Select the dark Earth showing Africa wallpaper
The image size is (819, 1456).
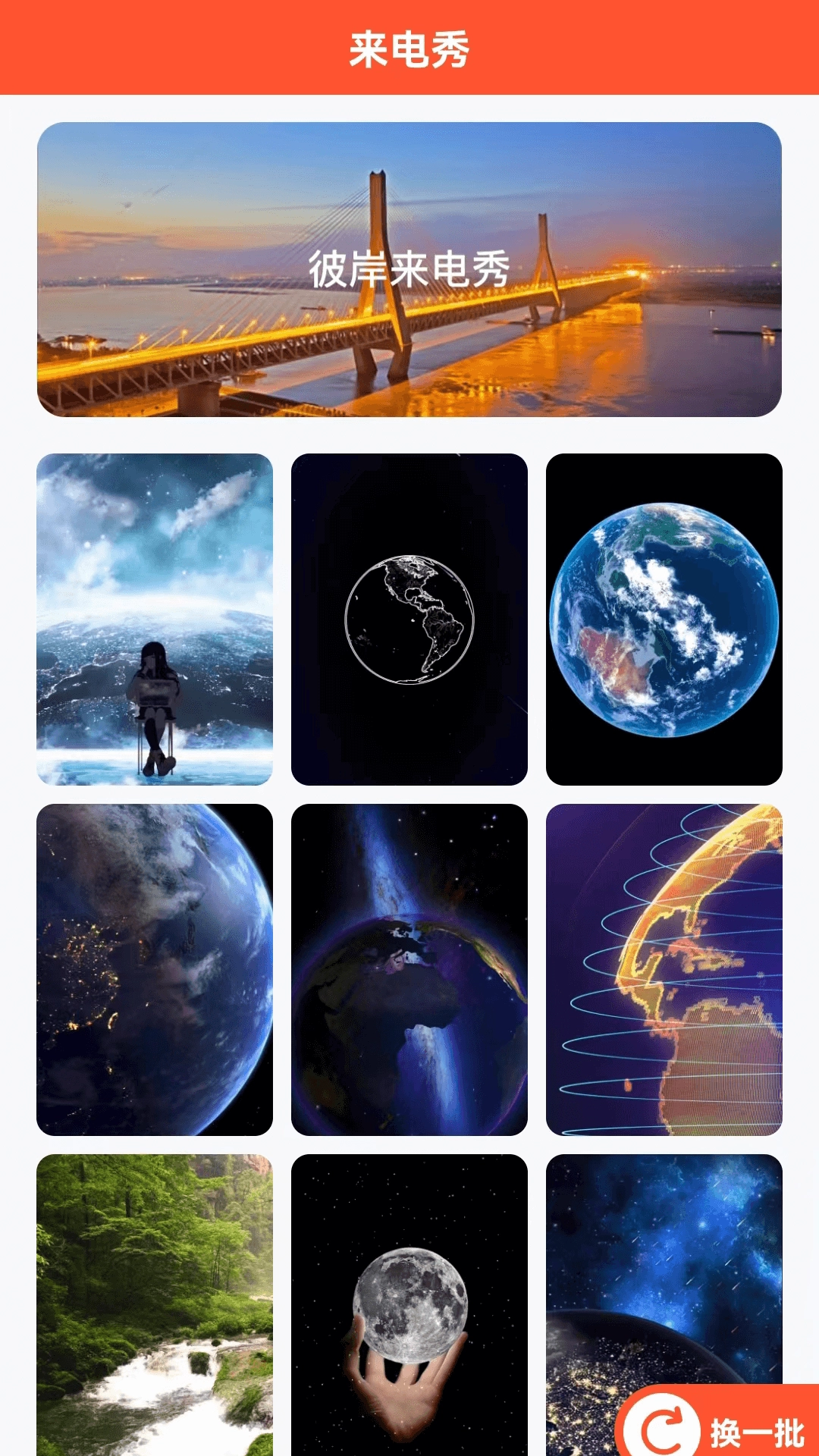pyautogui.click(x=409, y=969)
